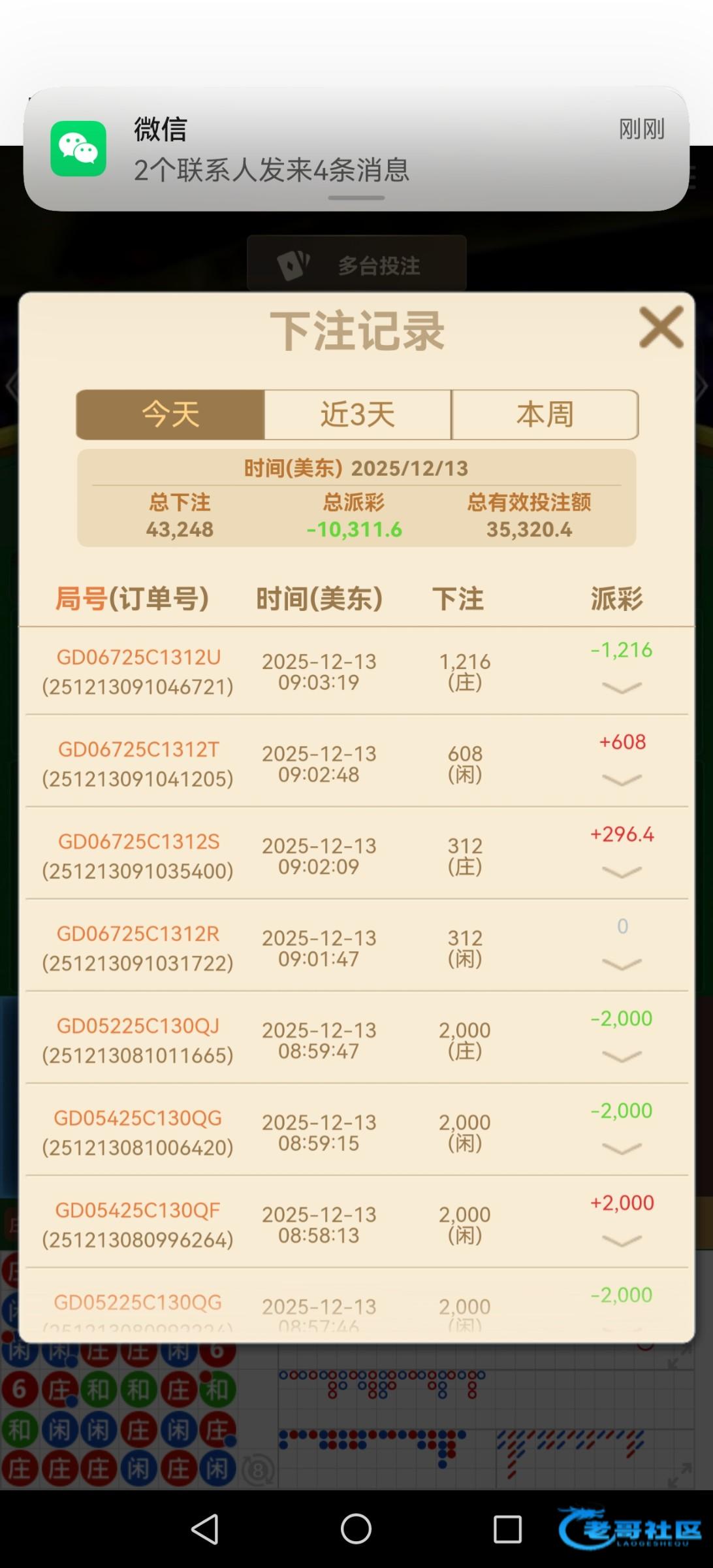Expand details for bet GD06725C1312U
The image size is (713, 1568).
tap(621, 688)
